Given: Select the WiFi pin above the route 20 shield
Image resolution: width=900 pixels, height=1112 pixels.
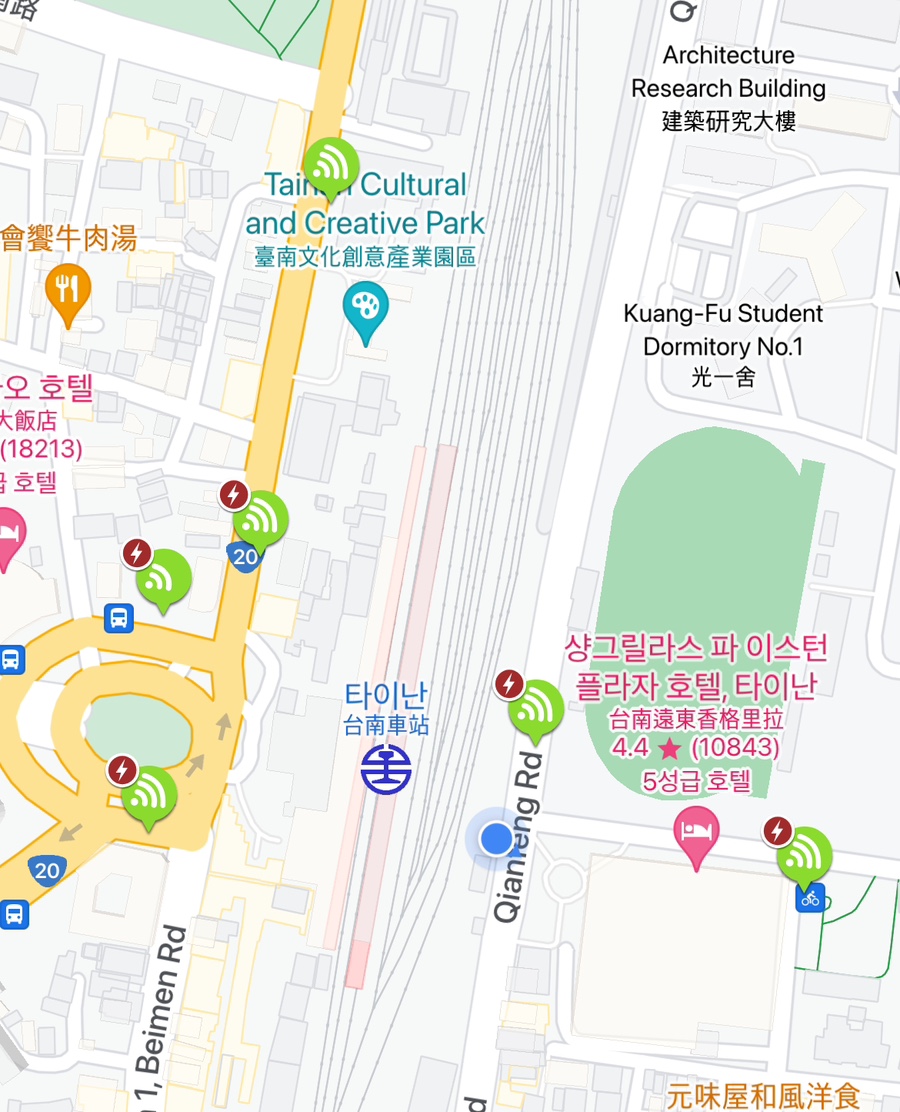Looking at the screenshot, I should click(260, 518).
